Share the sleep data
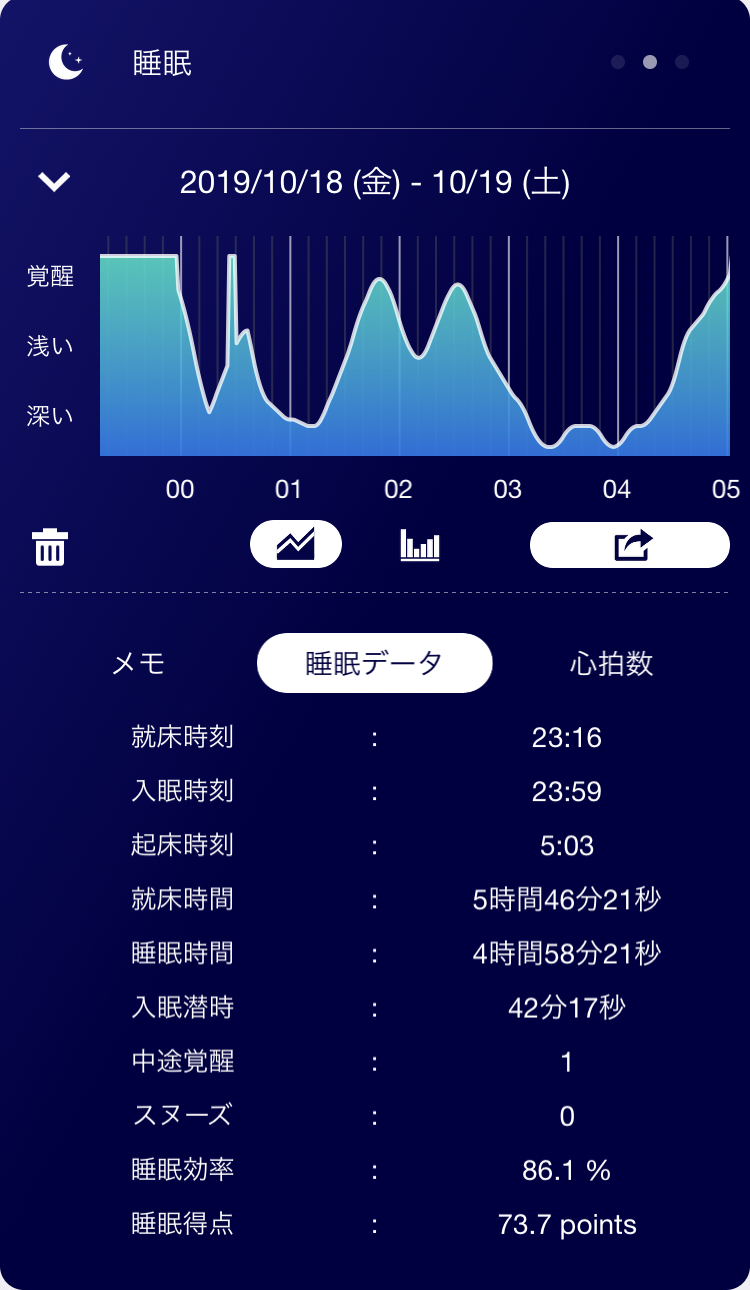750x1290 pixels. (x=630, y=545)
